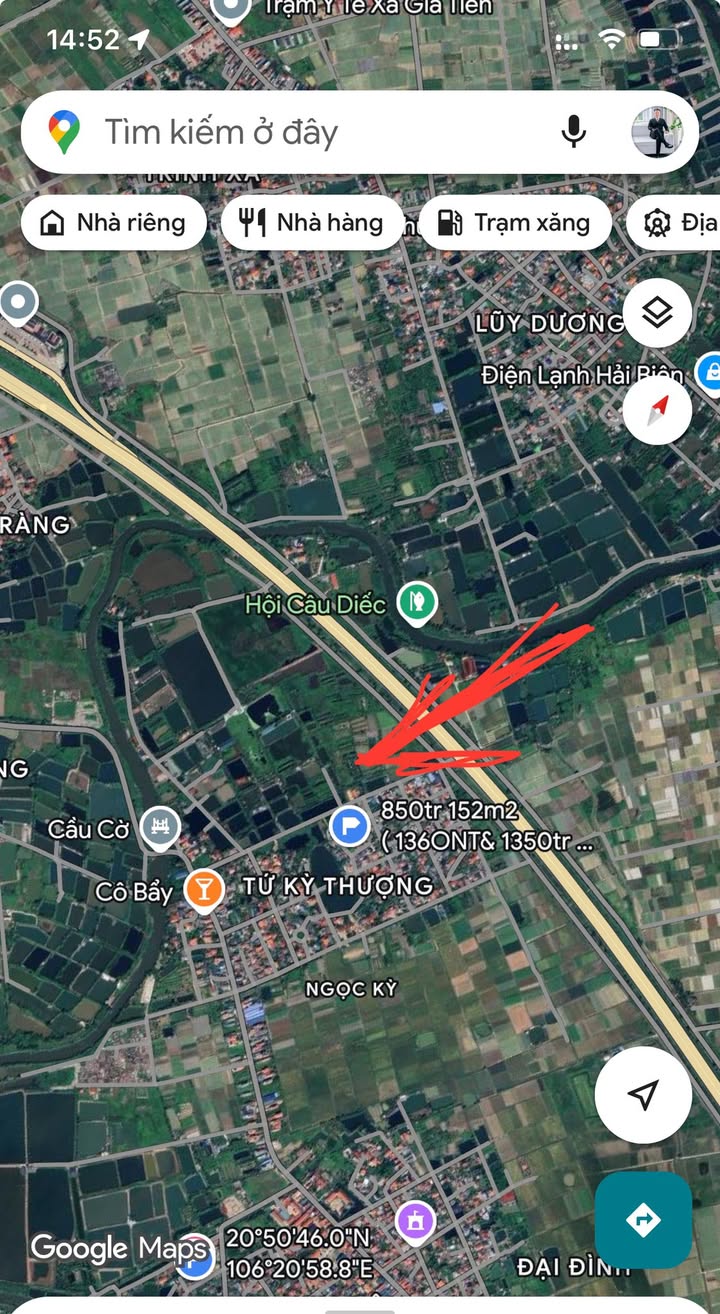720x1314 pixels.
Task: Select the "Nhà riêng" chip
Action: (113, 222)
